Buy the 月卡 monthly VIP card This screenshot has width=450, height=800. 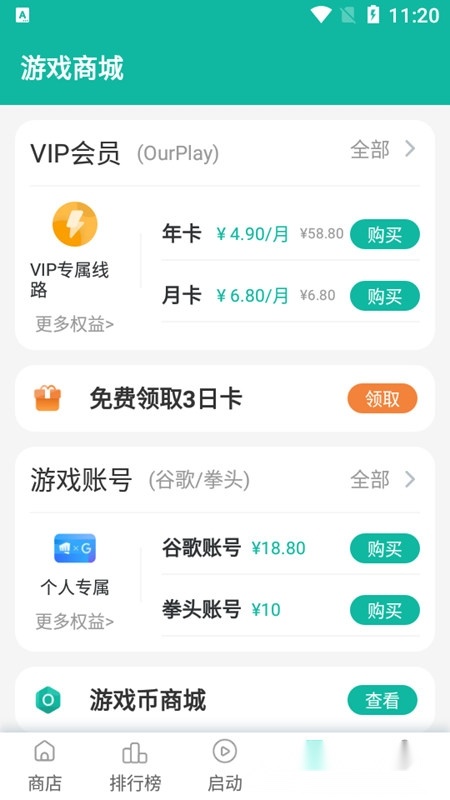(x=385, y=296)
